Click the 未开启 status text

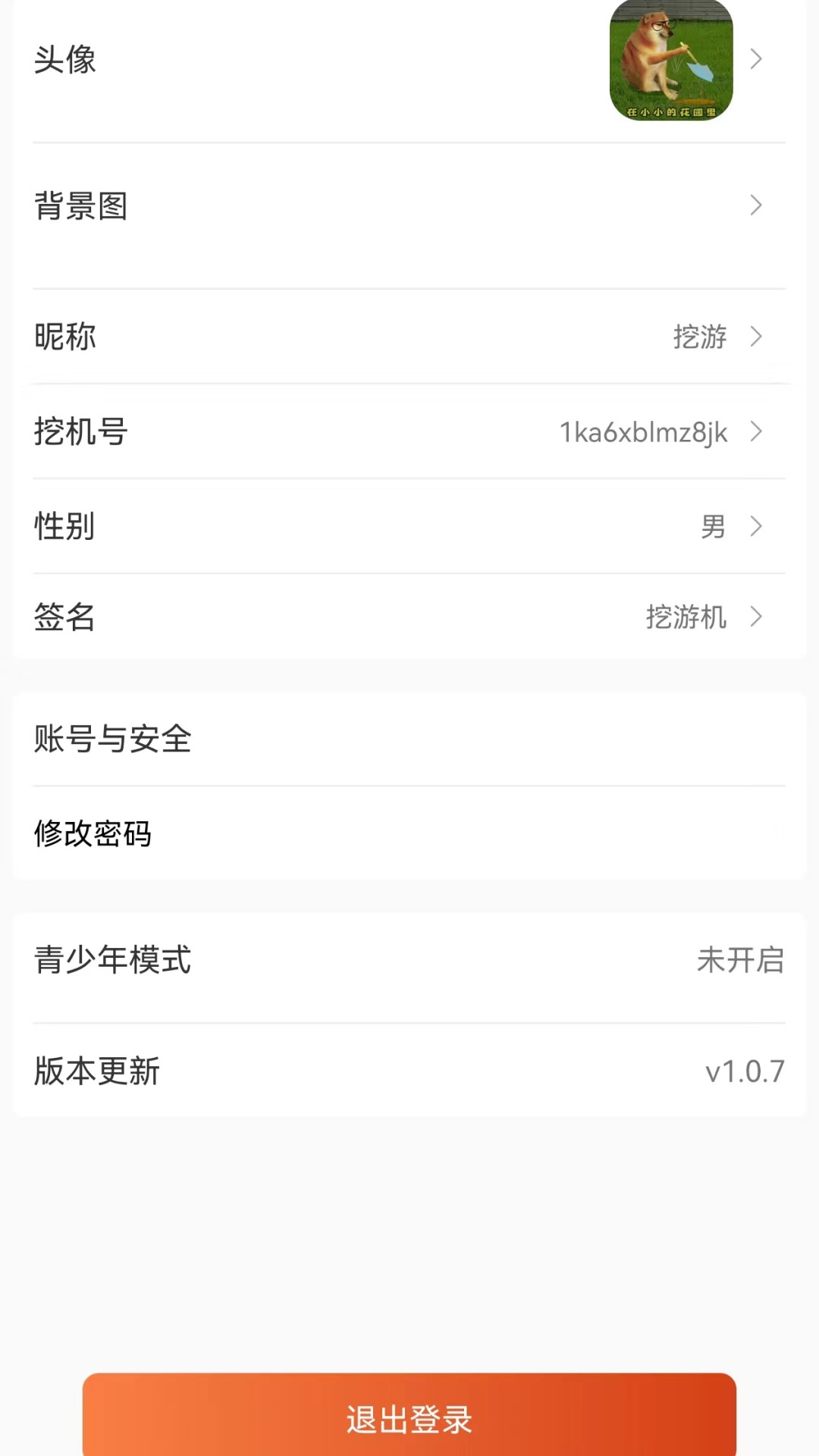coord(740,961)
